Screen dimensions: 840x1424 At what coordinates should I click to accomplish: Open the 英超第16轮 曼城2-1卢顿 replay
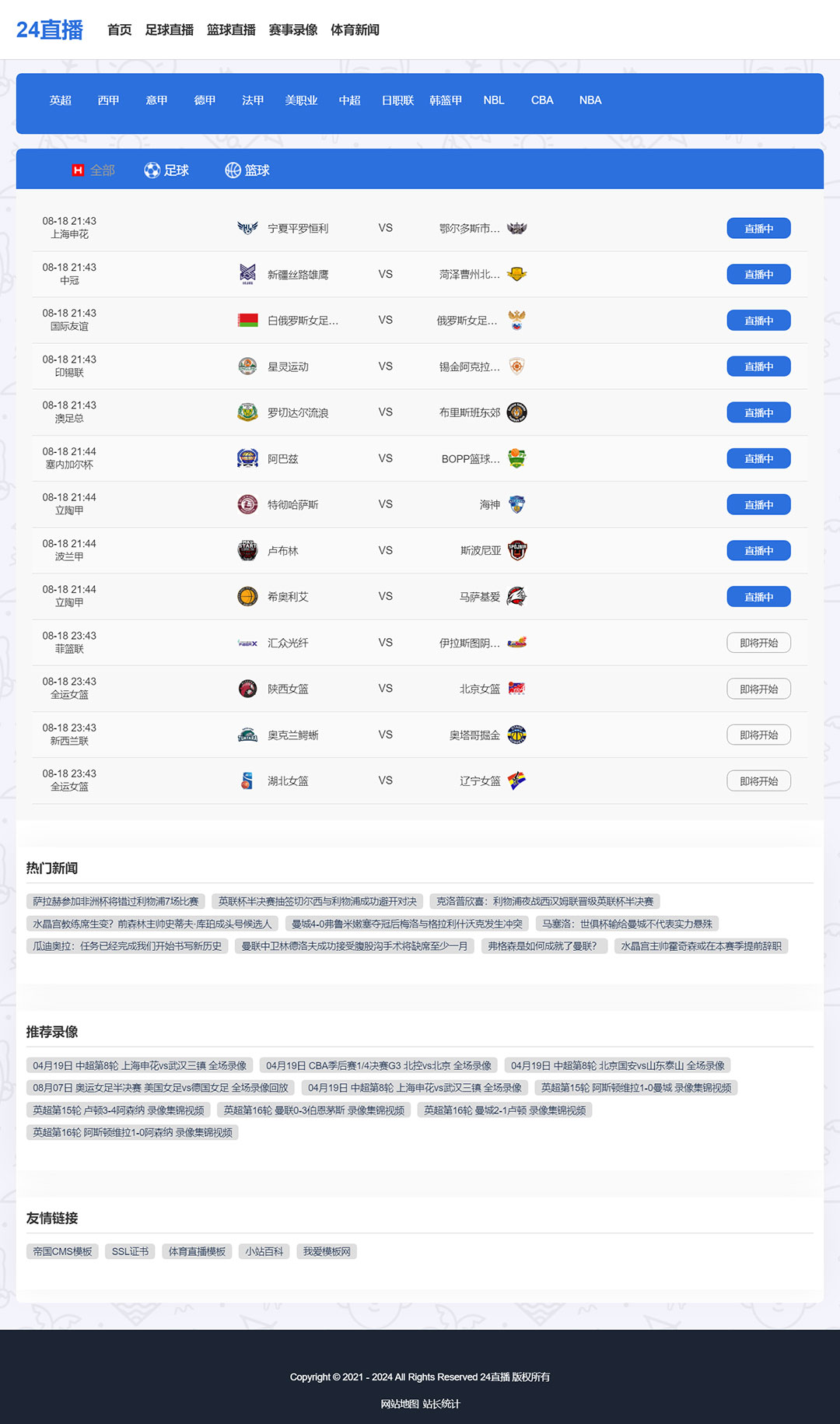[x=505, y=1110]
